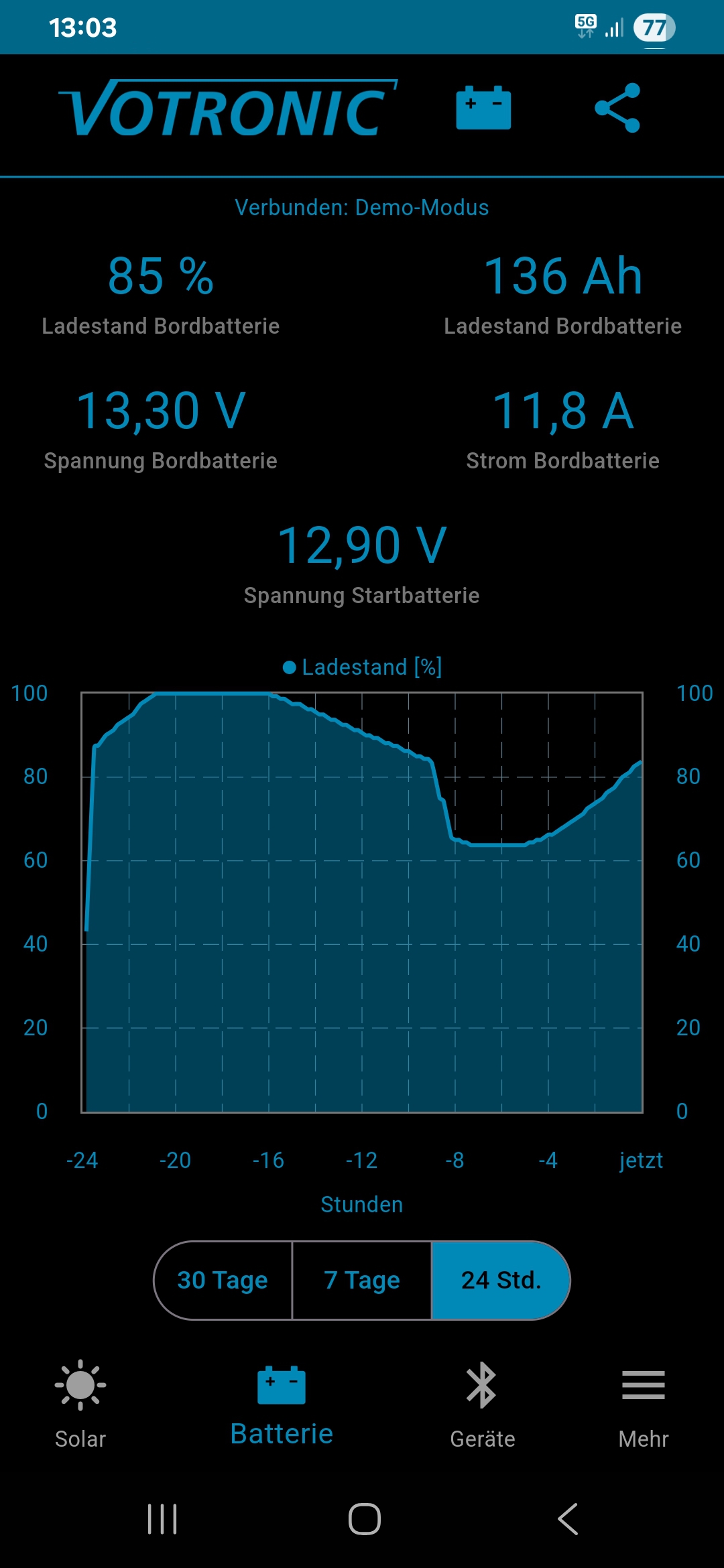The image size is (724, 1568).
Task: Go to the home screen
Action: 365,1518
